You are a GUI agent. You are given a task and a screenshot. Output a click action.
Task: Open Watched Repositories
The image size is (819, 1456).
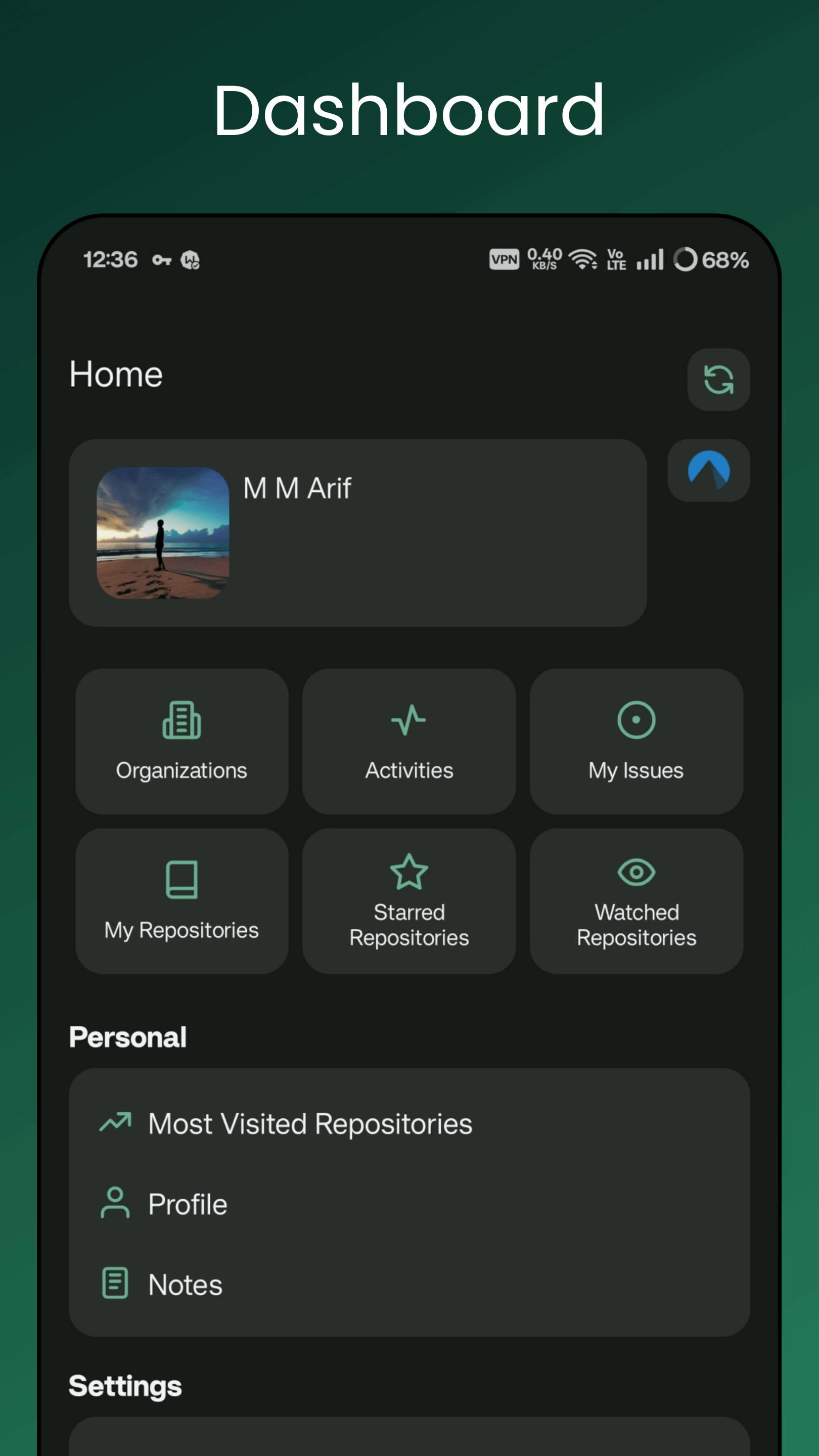tap(635, 900)
